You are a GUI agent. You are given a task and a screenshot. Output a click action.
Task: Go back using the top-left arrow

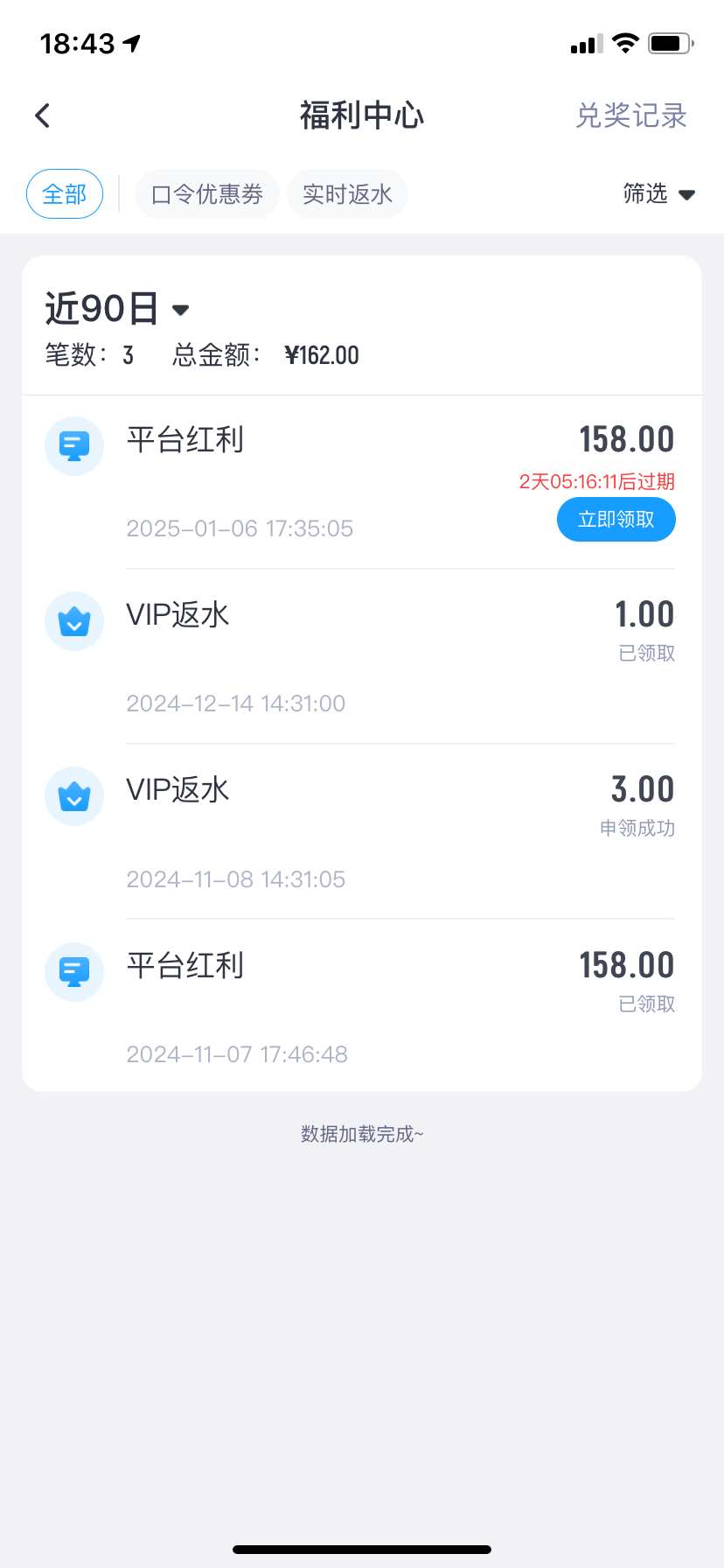(x=42, y=115)
